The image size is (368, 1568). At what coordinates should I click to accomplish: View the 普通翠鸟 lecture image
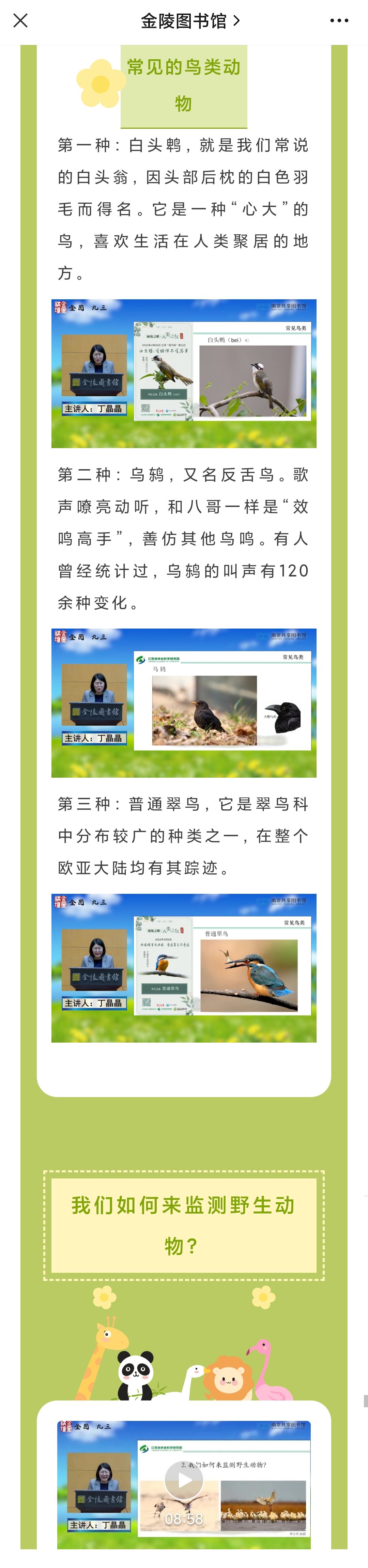click(184, 968)
